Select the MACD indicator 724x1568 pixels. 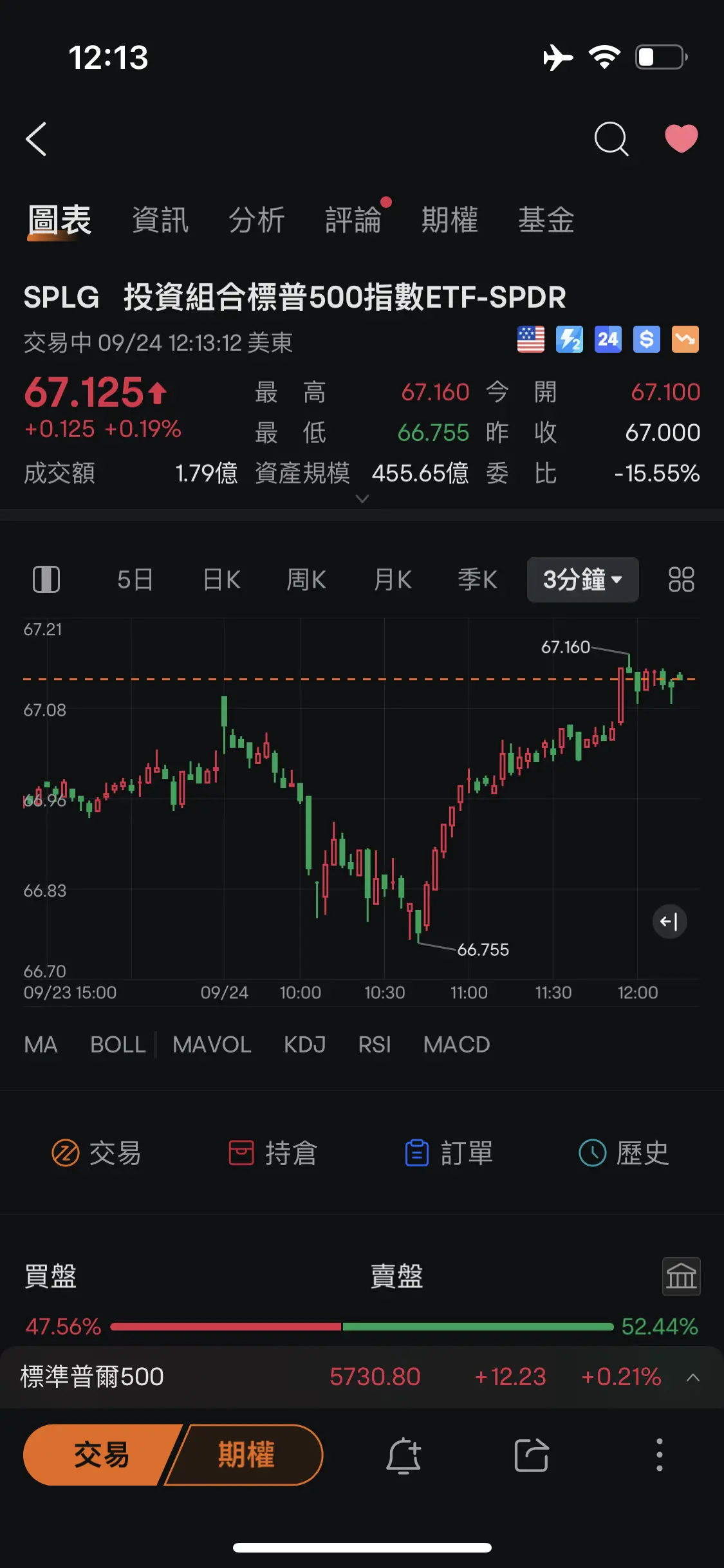(x=456, y=1045)
